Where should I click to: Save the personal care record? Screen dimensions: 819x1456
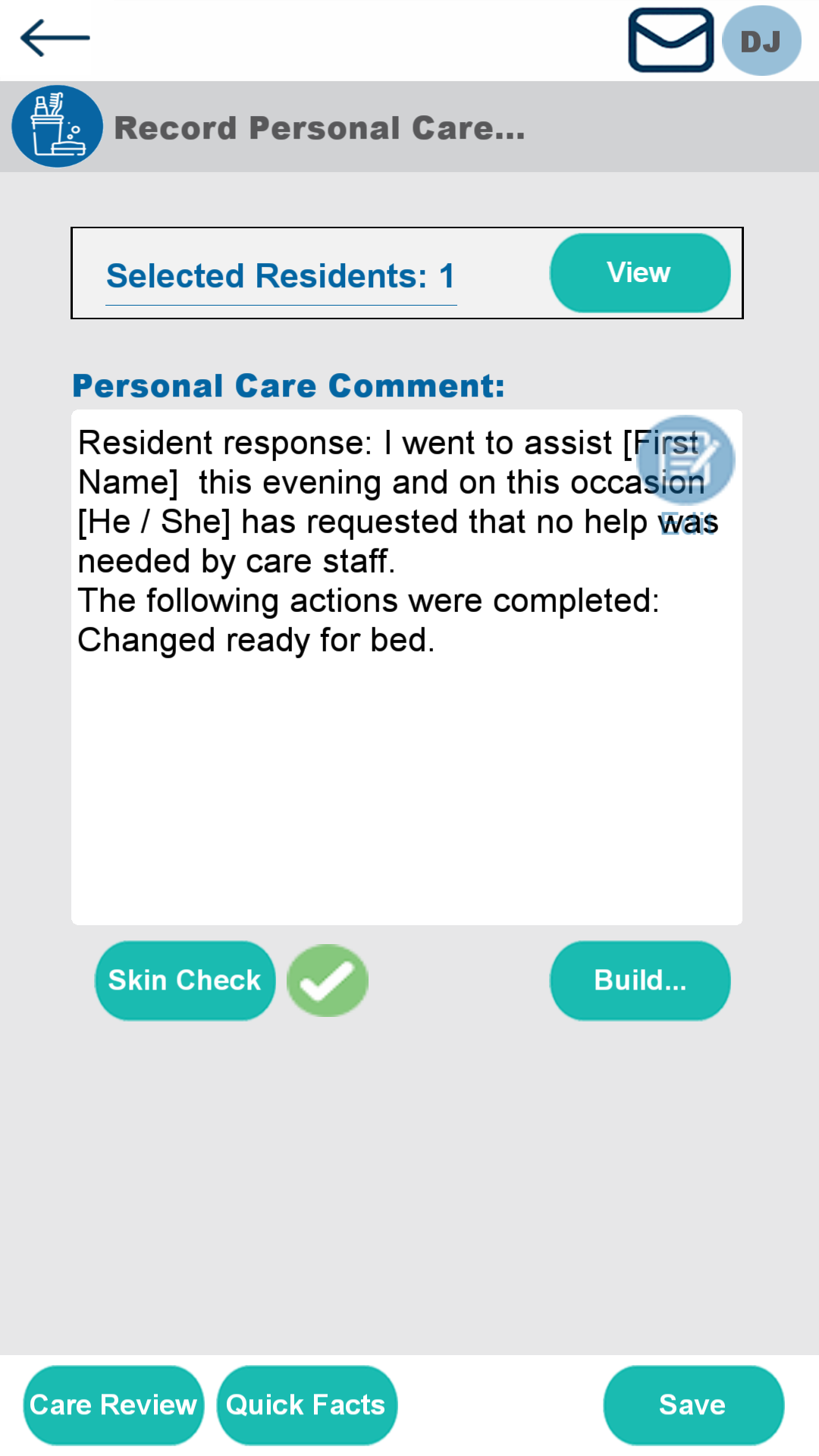click(693, 1405)
